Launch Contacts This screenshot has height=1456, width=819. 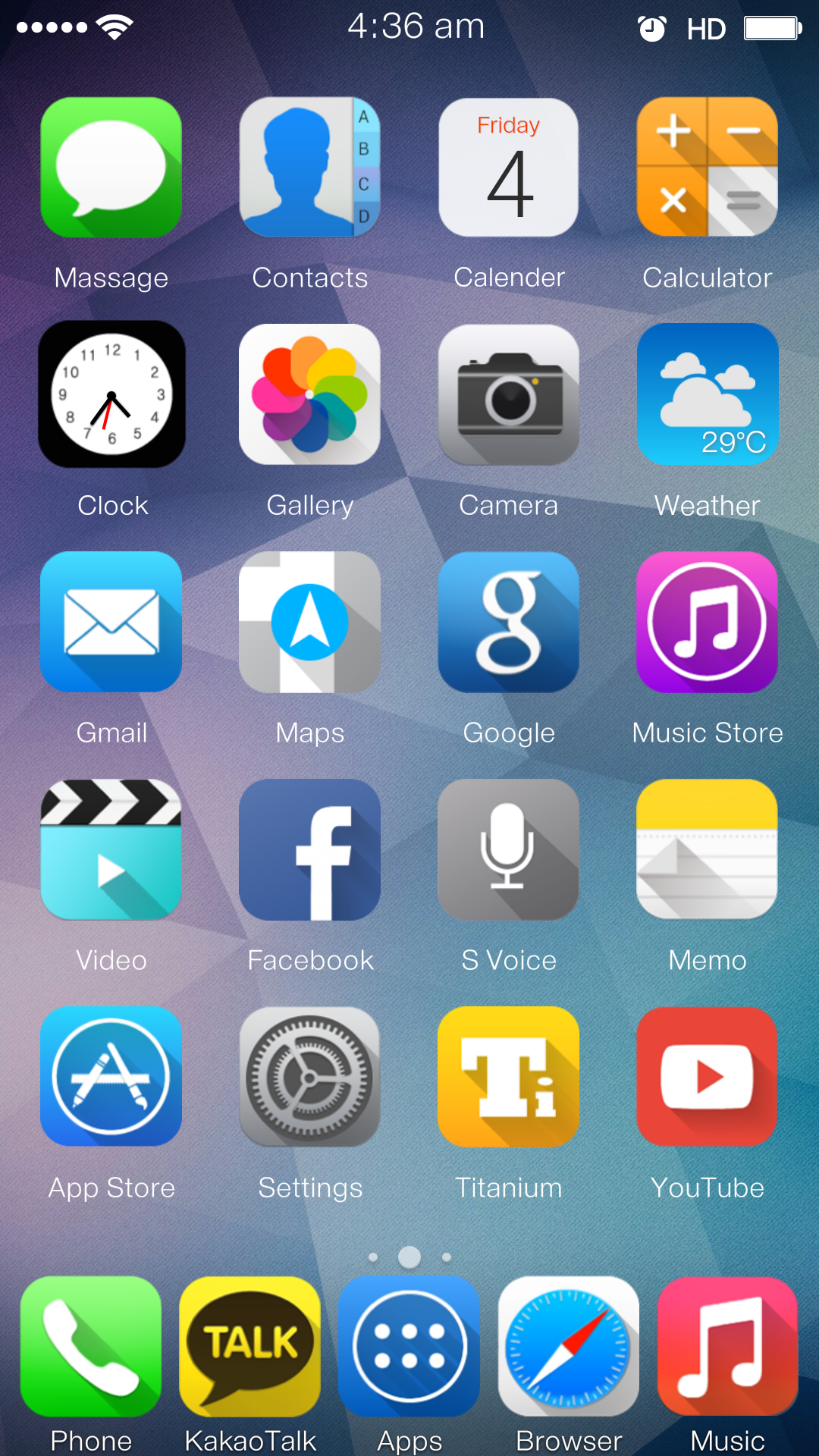pos(309,168)
